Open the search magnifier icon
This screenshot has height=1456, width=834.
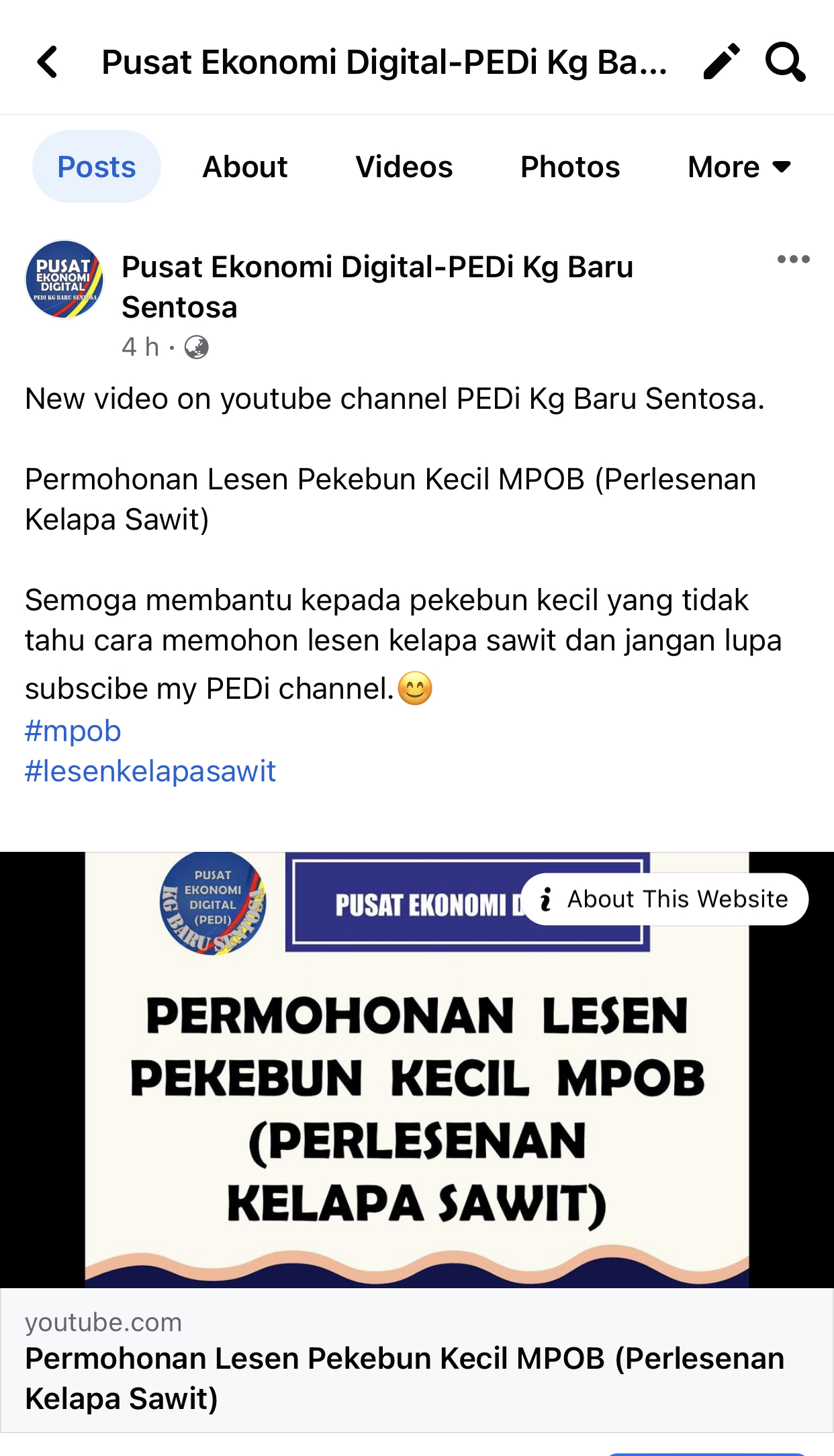(x=785, y=62)
